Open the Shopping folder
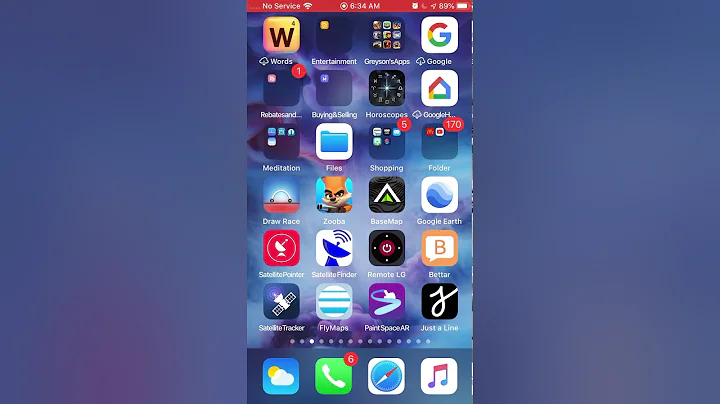Image resolution: width=720 pixels, height=404 pixels. [x=387, y=142]
